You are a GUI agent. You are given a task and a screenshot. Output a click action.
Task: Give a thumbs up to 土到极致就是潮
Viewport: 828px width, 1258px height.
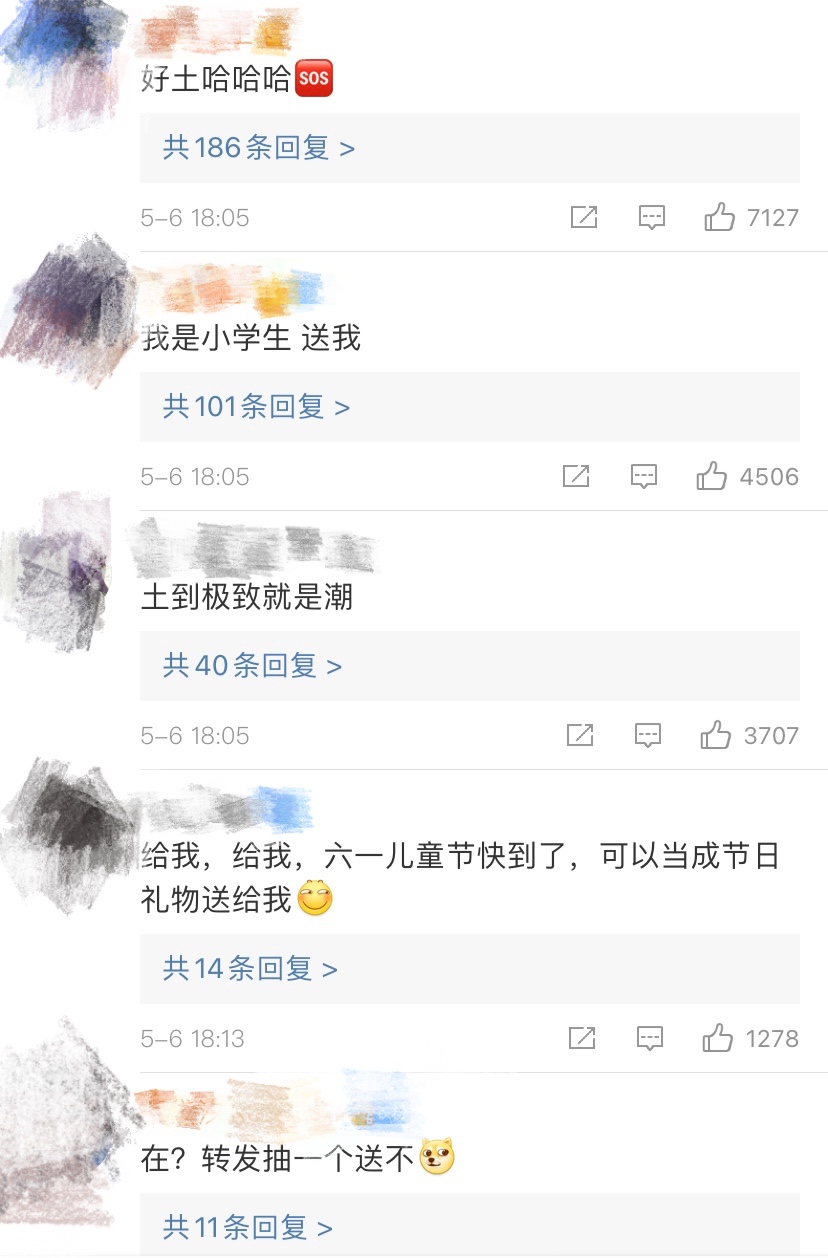[716, 735]
